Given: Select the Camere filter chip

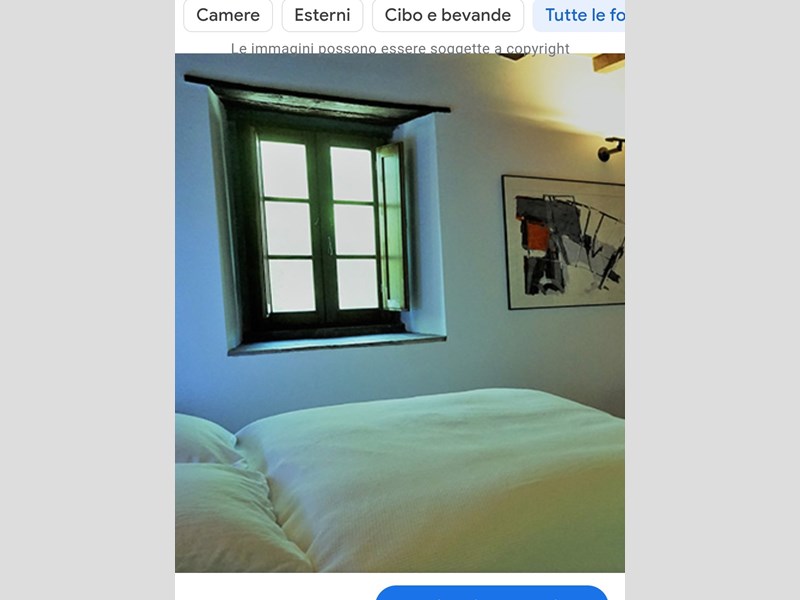Looking at the screenshot, I should [228, 15].
